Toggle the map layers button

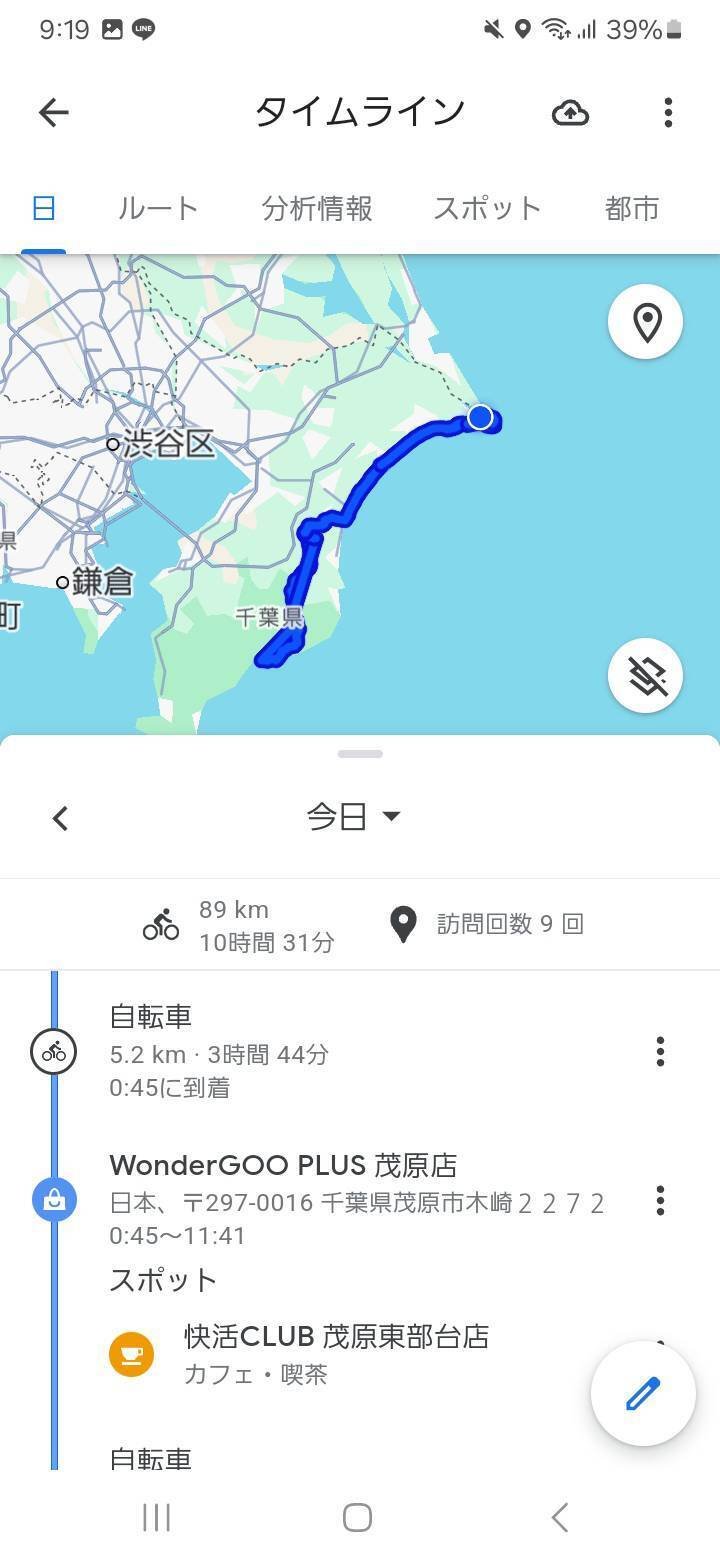coord(646,676)
